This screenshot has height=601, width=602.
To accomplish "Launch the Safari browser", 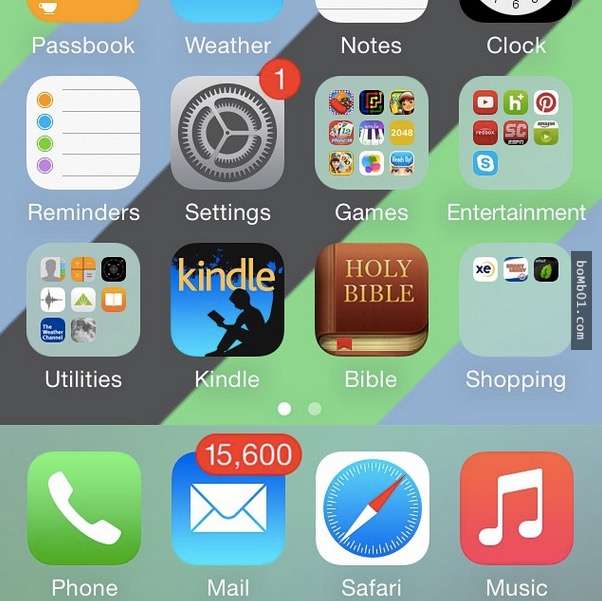I will (x=372, y=508).
